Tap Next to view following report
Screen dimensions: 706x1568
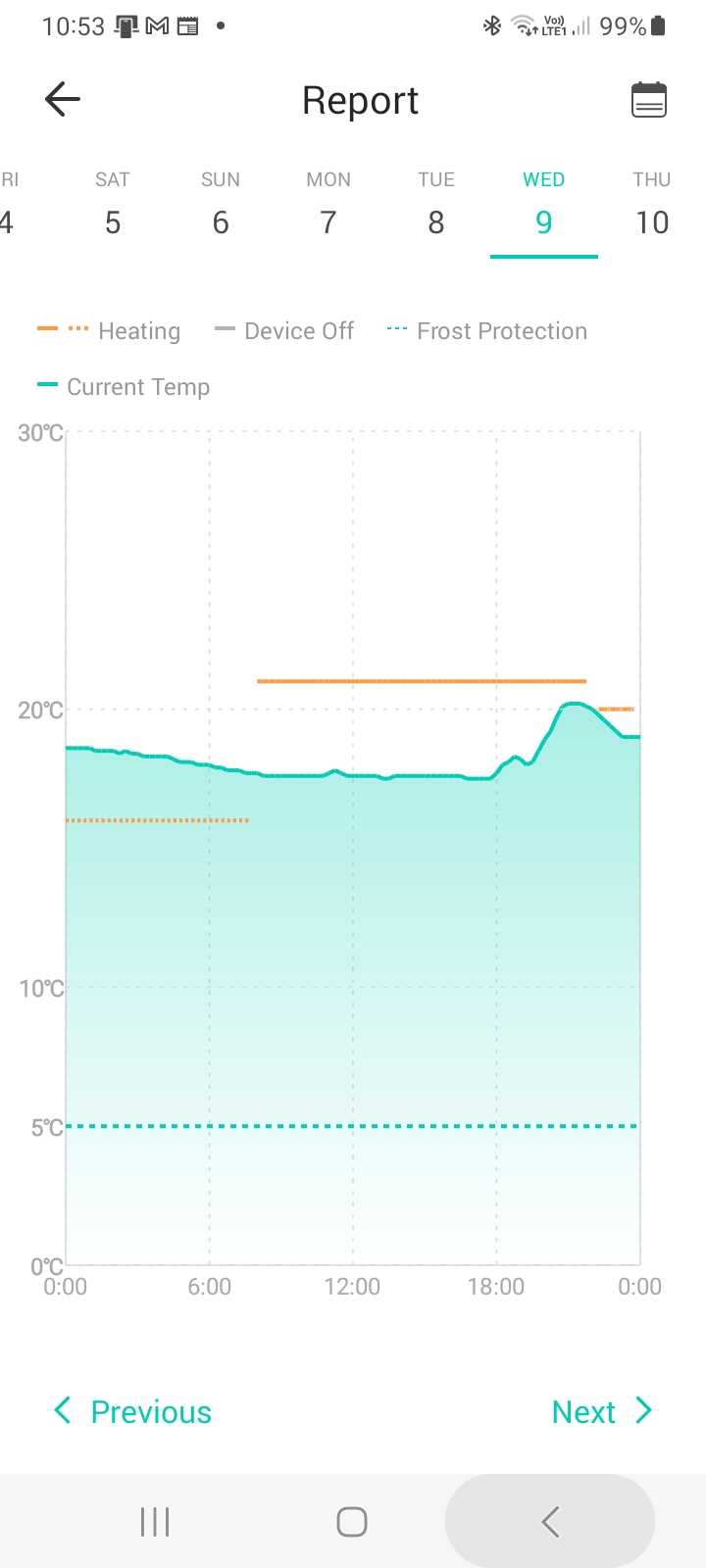[x=602, y=1411]
